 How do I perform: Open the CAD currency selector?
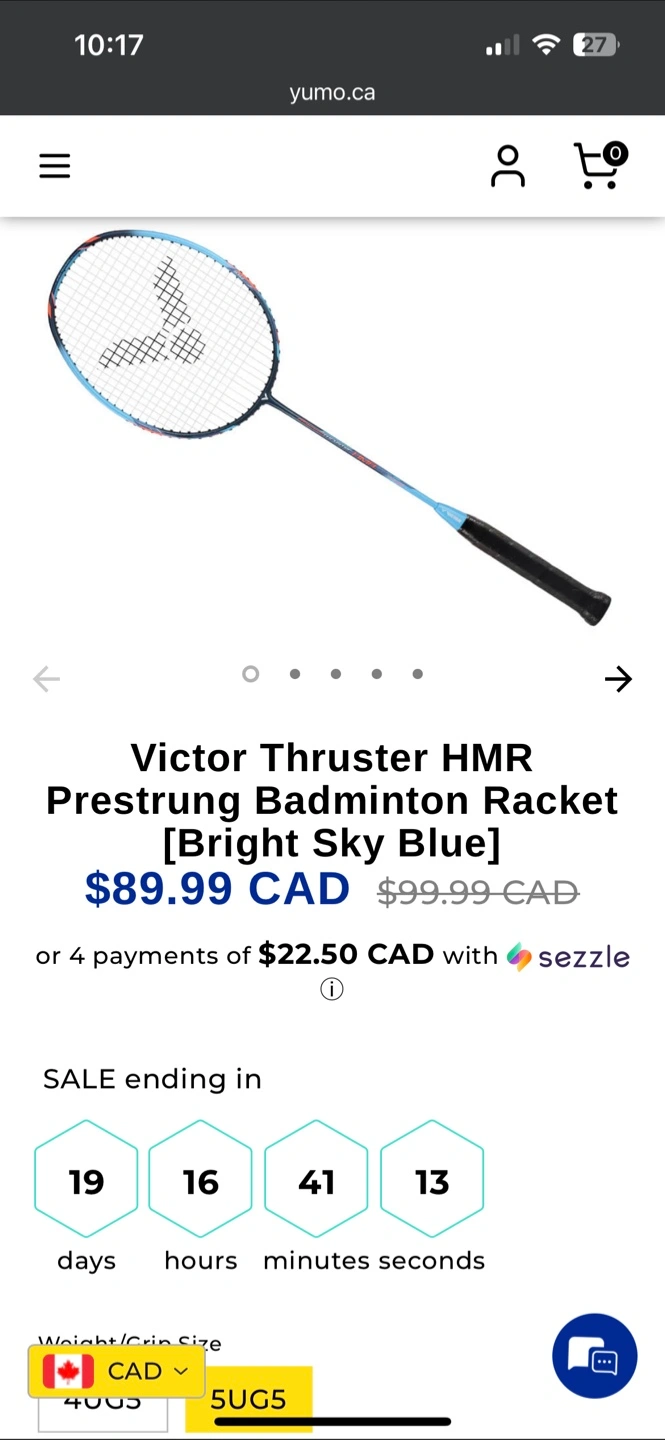[x=117, y=1371]
